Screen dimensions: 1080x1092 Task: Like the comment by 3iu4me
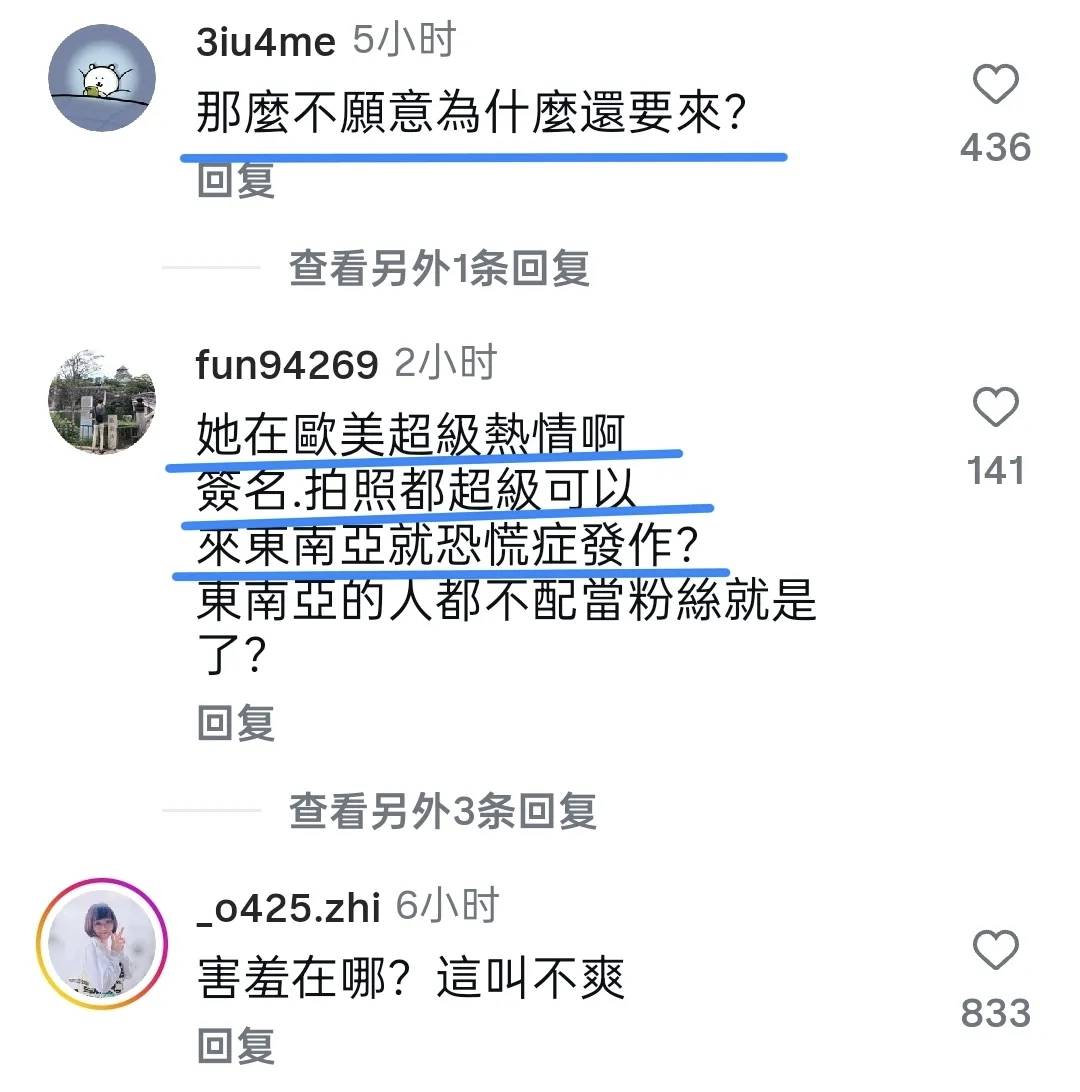[995, 86]
